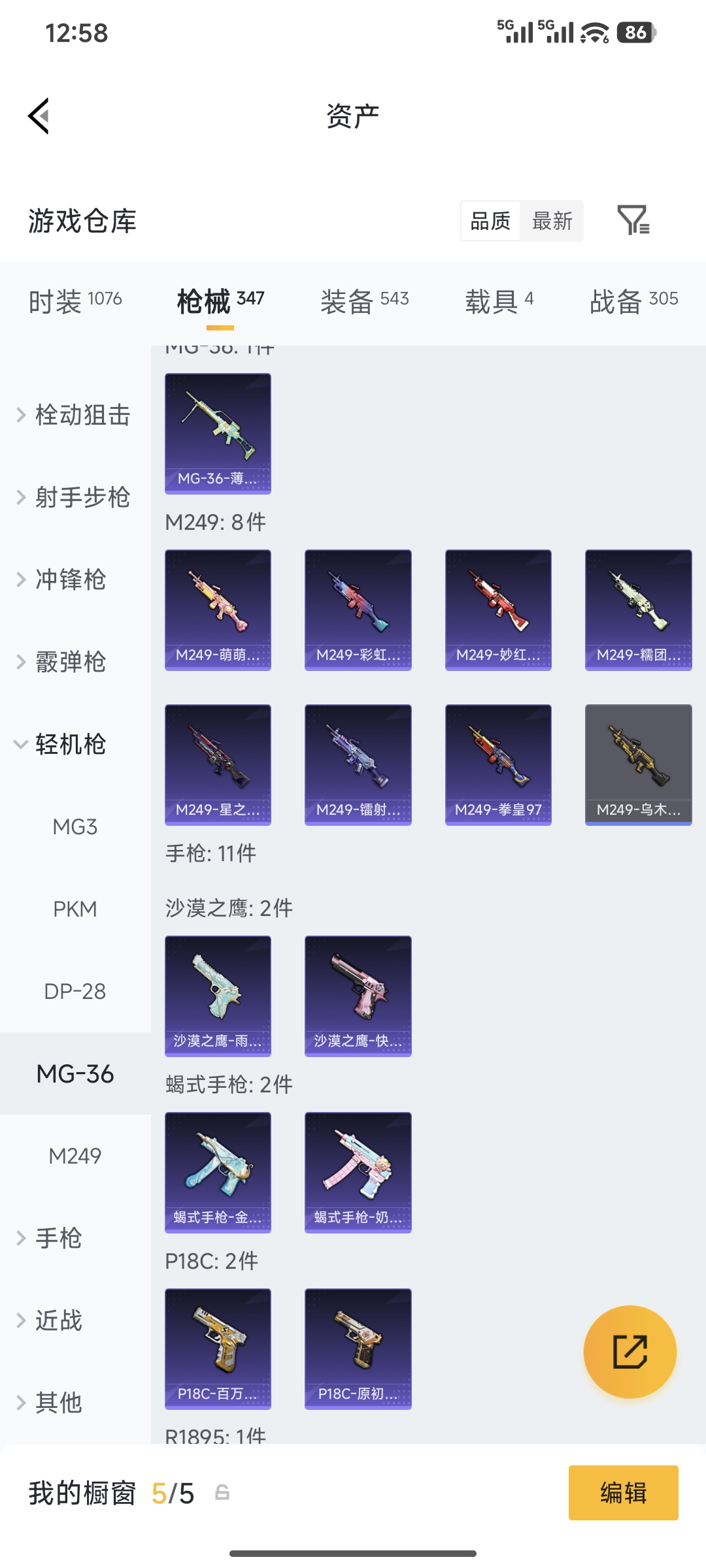The image size is (706, 1568).
Task: Switch sorting to 品质 quality mode
Action: (x=489, y=221)
